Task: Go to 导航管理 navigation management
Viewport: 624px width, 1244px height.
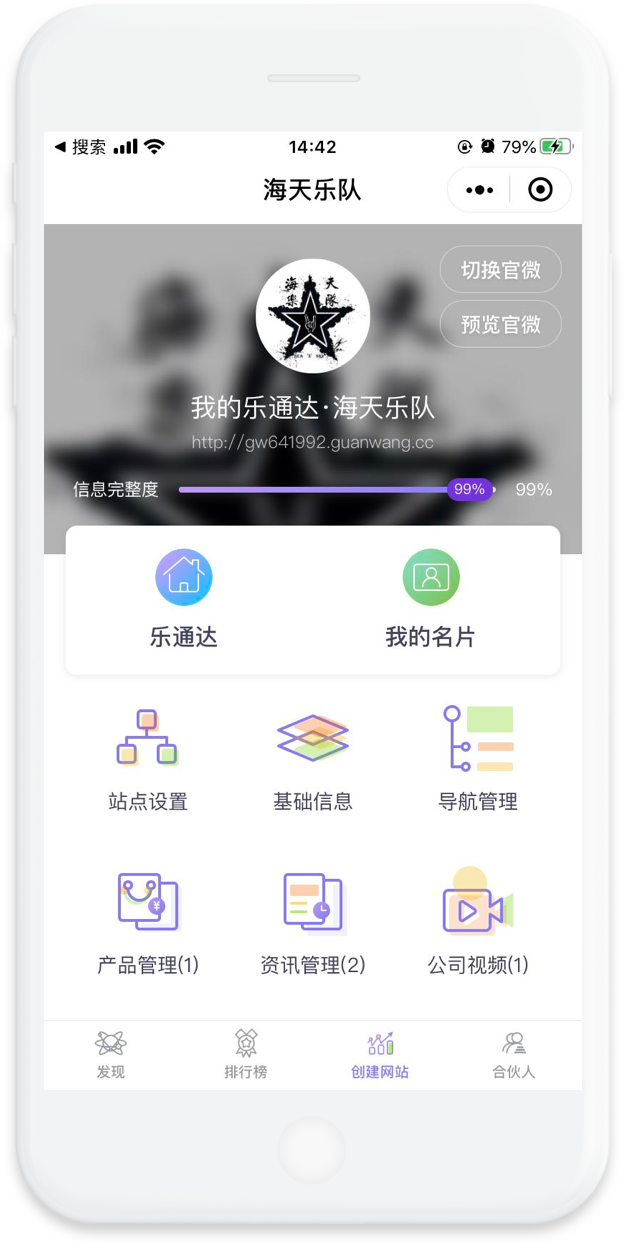Action: (x=478, y=757)
